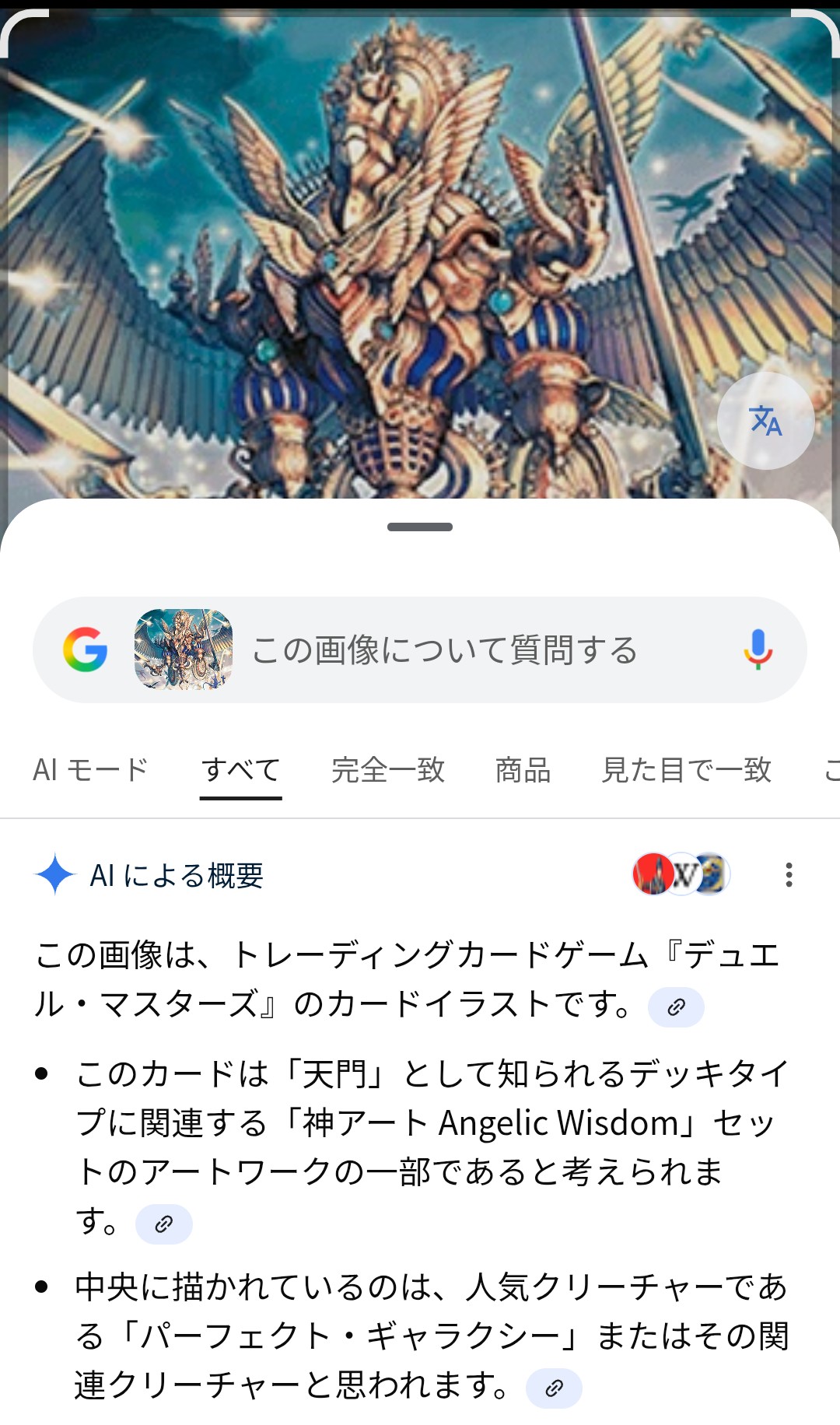Switch to the AI モード tab

90,770
